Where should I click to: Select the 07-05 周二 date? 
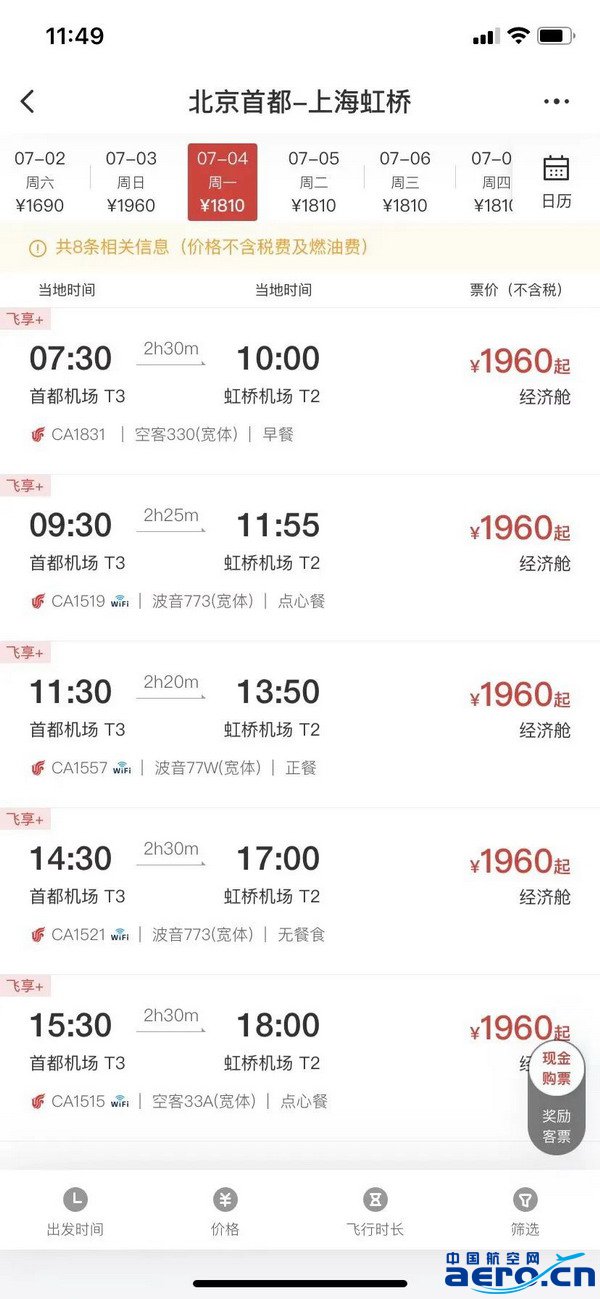point(314,181)
